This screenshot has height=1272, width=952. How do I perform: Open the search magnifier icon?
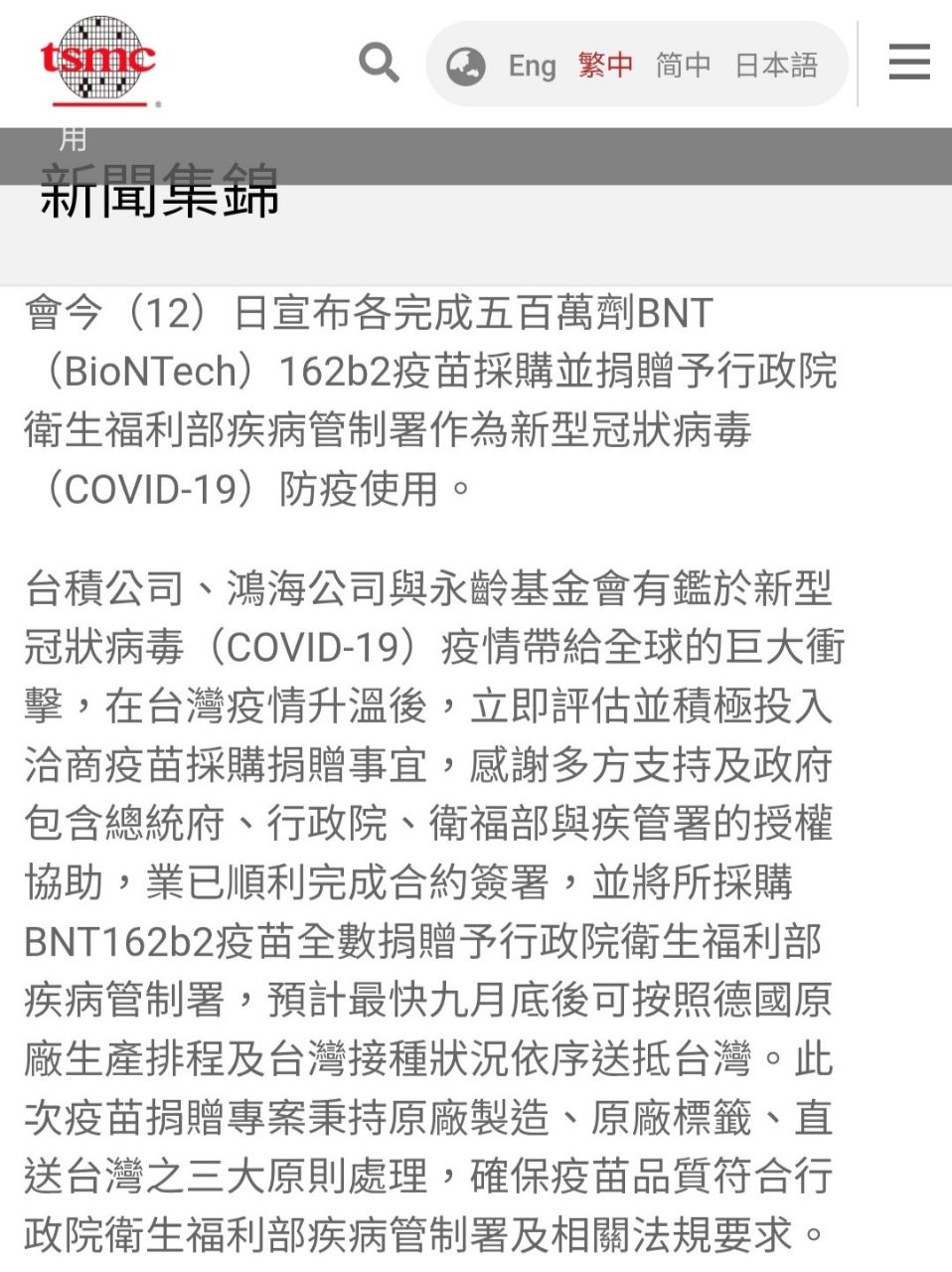(x=379, y=64)
